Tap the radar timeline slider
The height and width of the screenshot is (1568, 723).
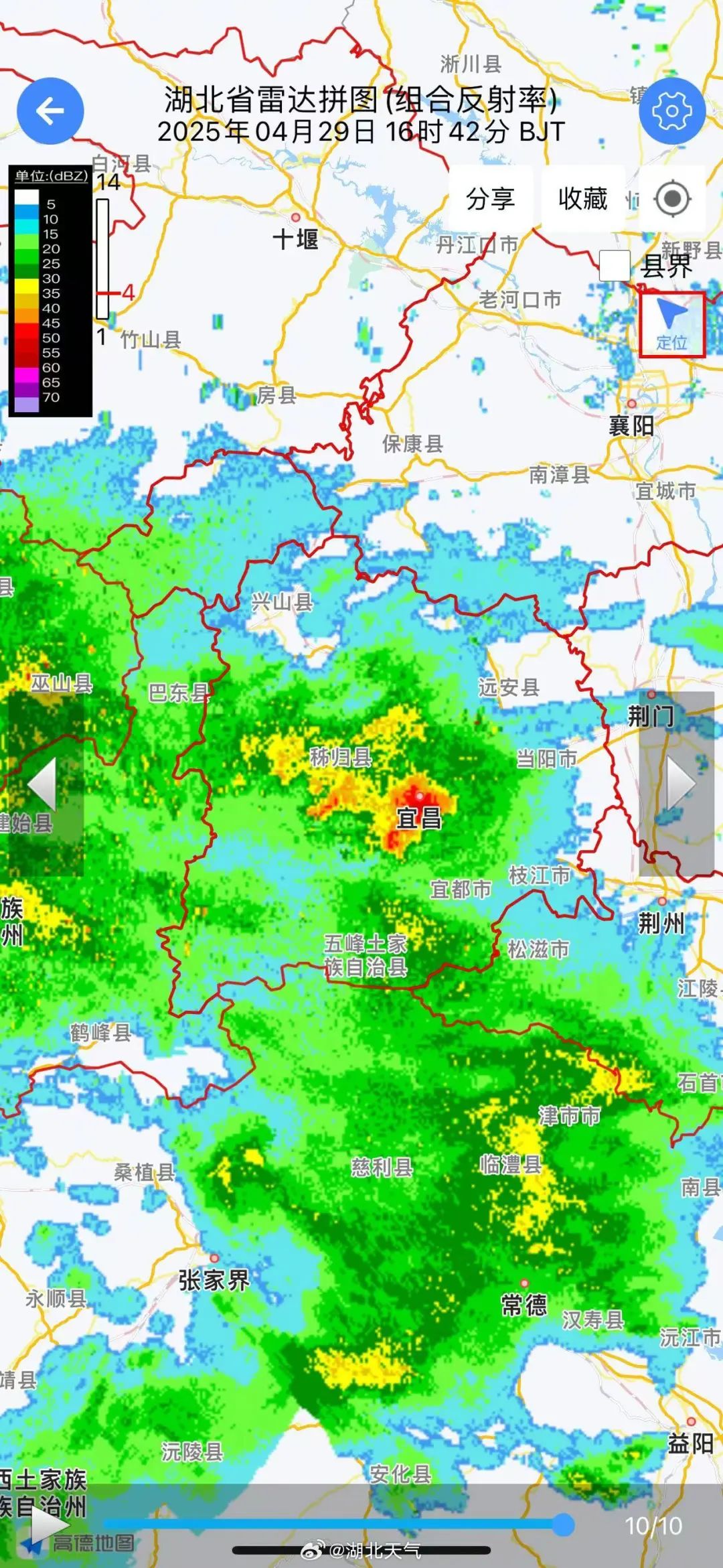[x=348, y=1525]
